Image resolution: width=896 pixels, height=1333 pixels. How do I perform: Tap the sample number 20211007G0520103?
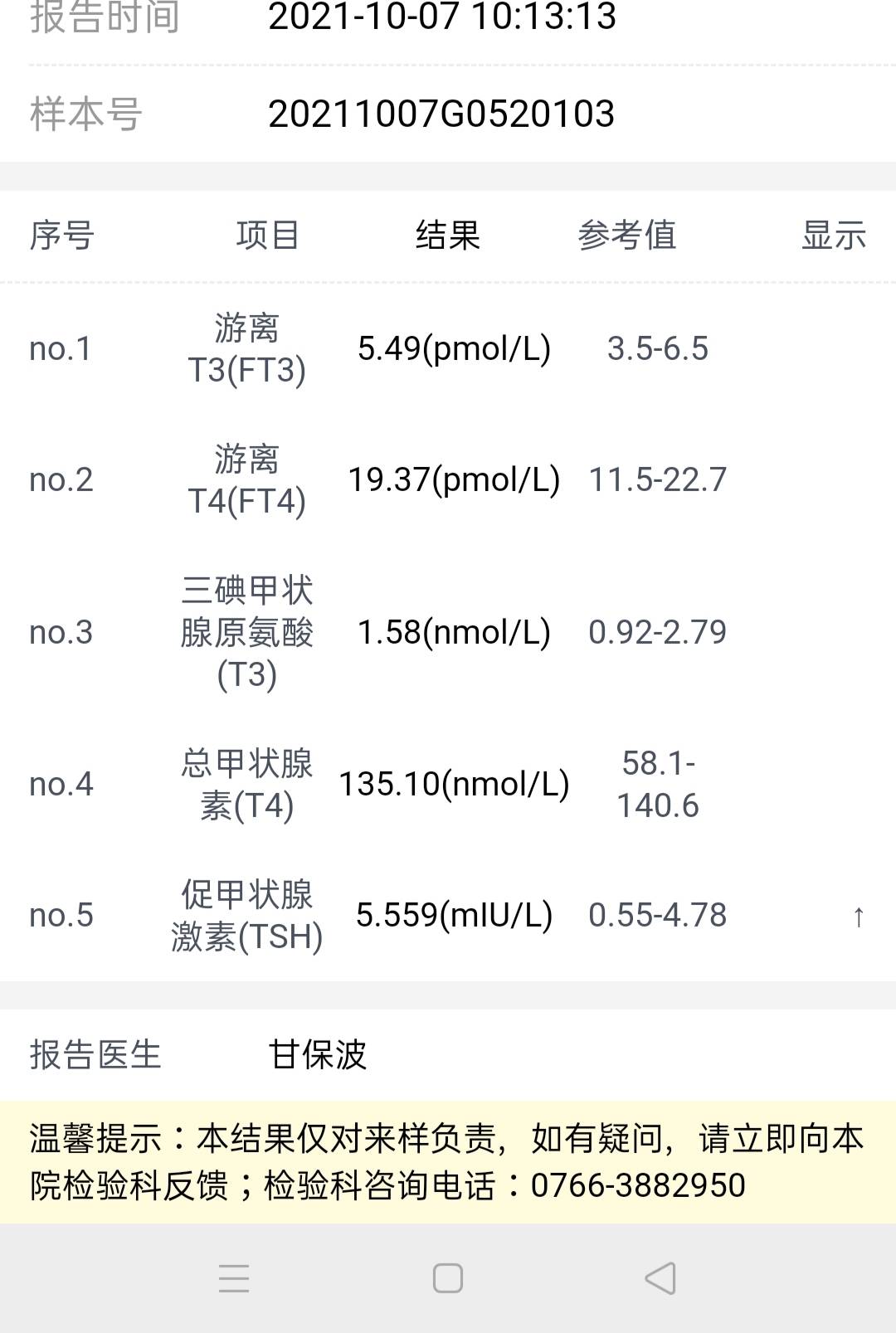tap(442, 116)
